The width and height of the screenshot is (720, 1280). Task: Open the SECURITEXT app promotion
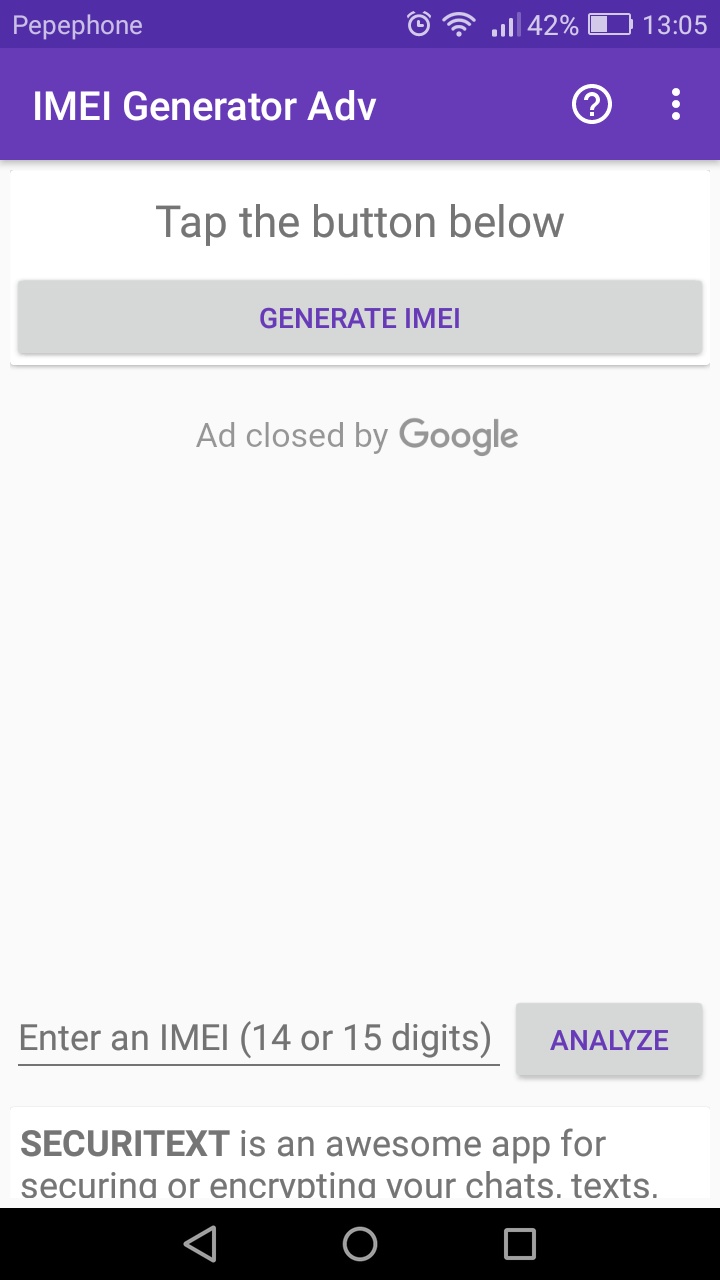(360, 1160)
